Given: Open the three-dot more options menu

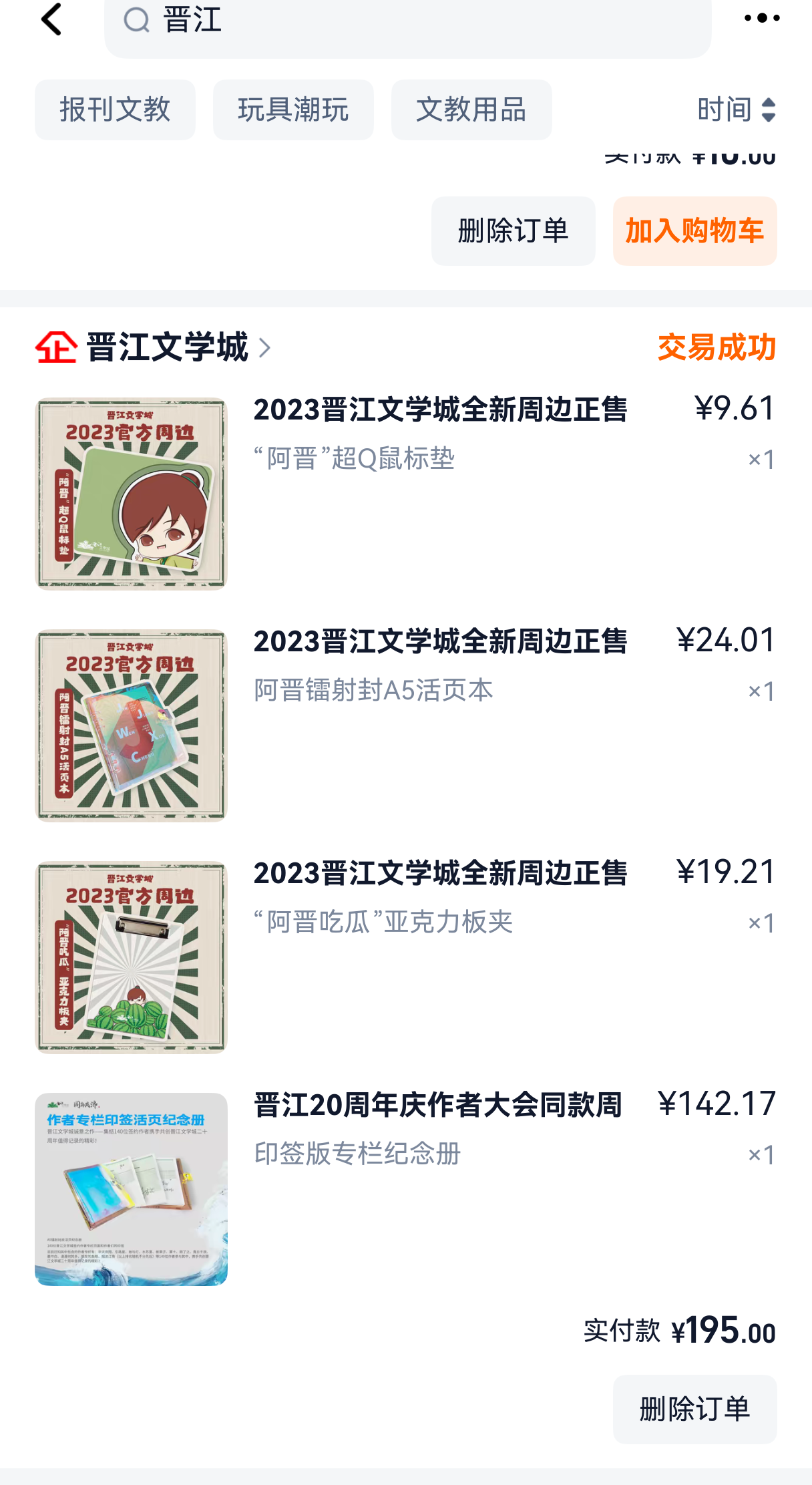Looking at the screenshot, I should [762, 18].
